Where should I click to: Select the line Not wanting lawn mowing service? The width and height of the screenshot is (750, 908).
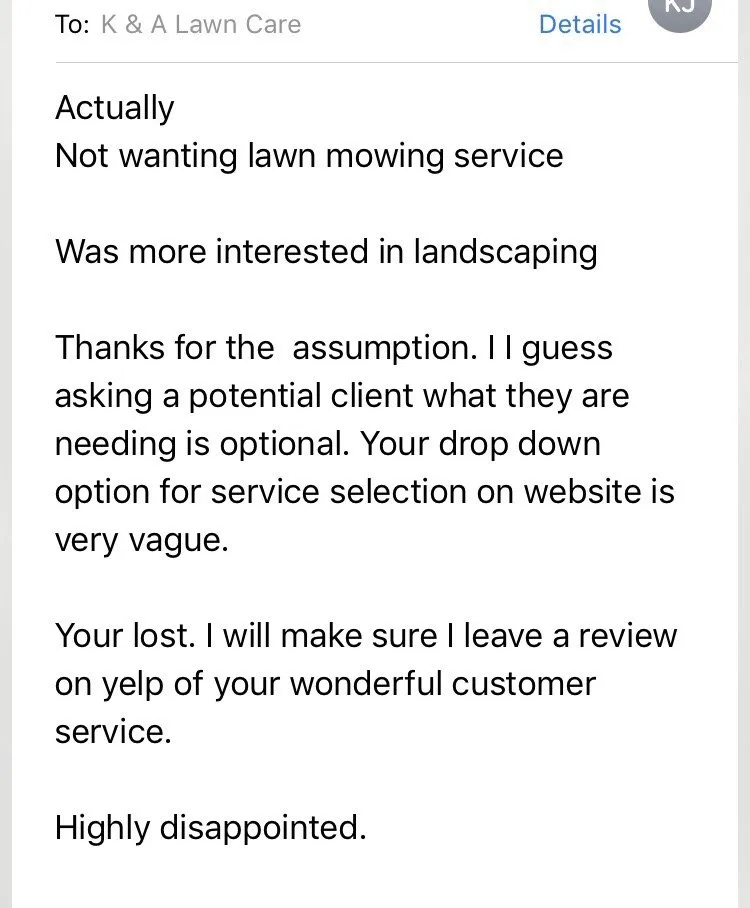309,156
